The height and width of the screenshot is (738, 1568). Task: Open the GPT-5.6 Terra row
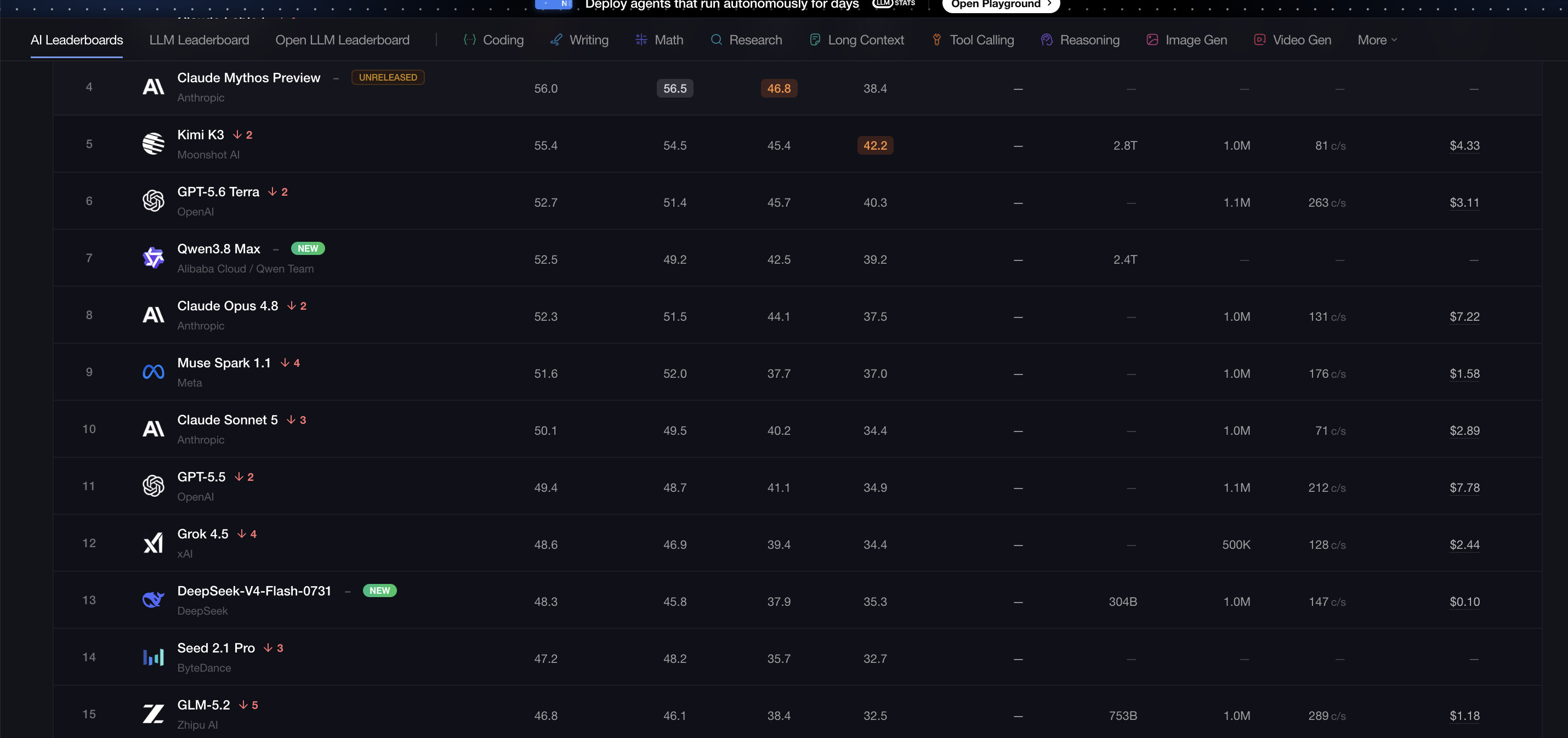pos(797,202)
